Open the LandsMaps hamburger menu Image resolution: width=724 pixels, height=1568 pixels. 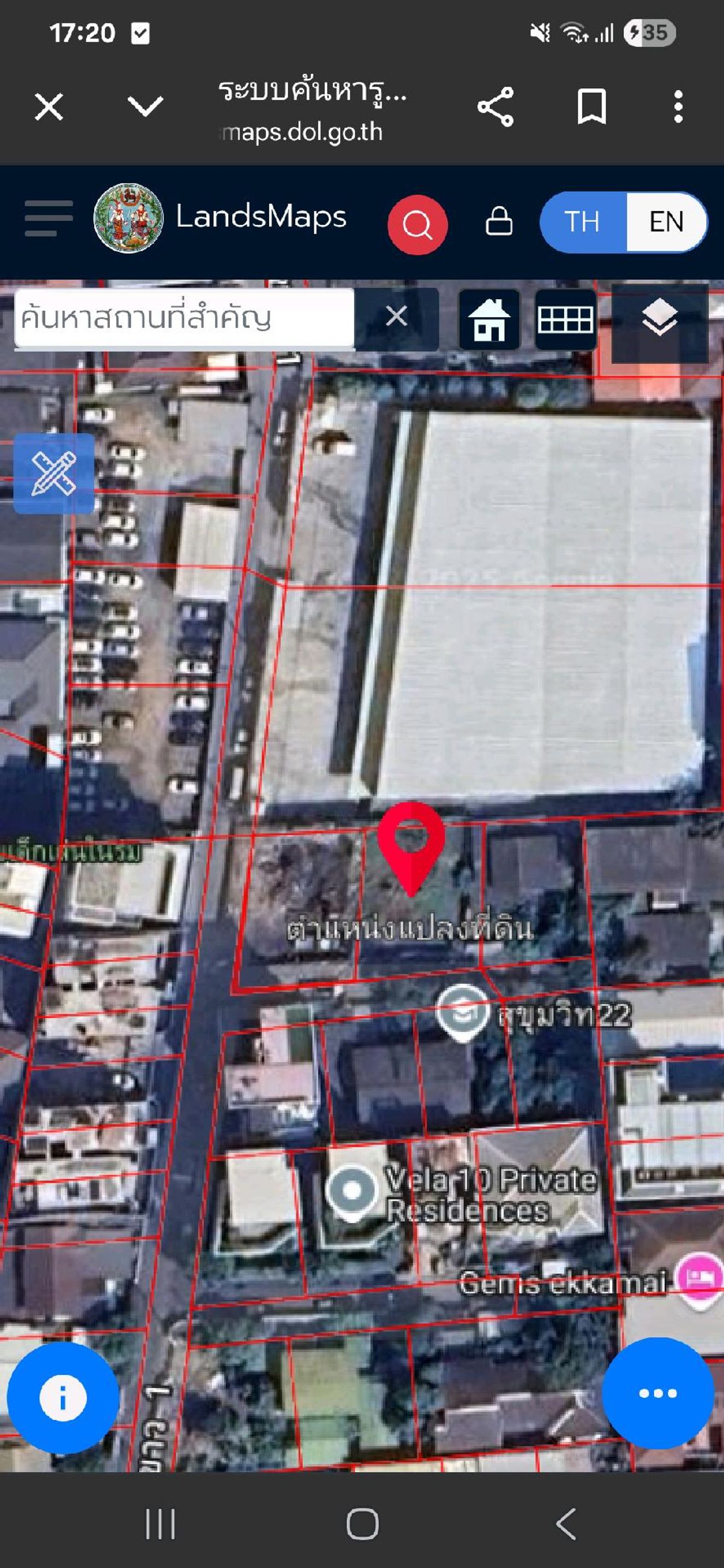pos(49,218)
